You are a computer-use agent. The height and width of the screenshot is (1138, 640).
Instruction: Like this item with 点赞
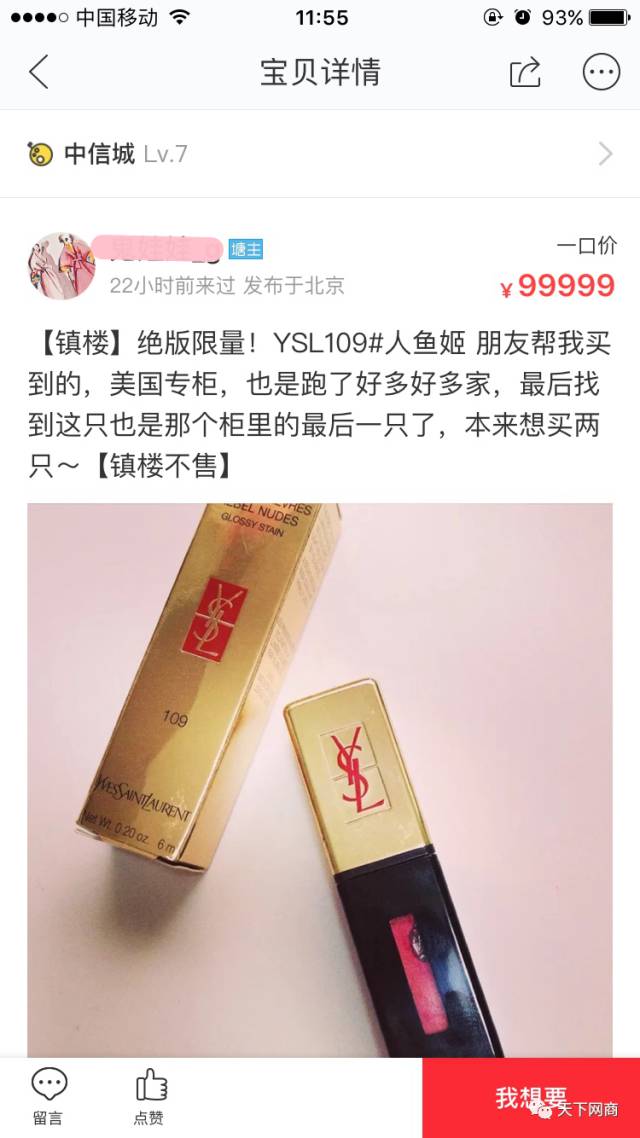pos(150,1096)
